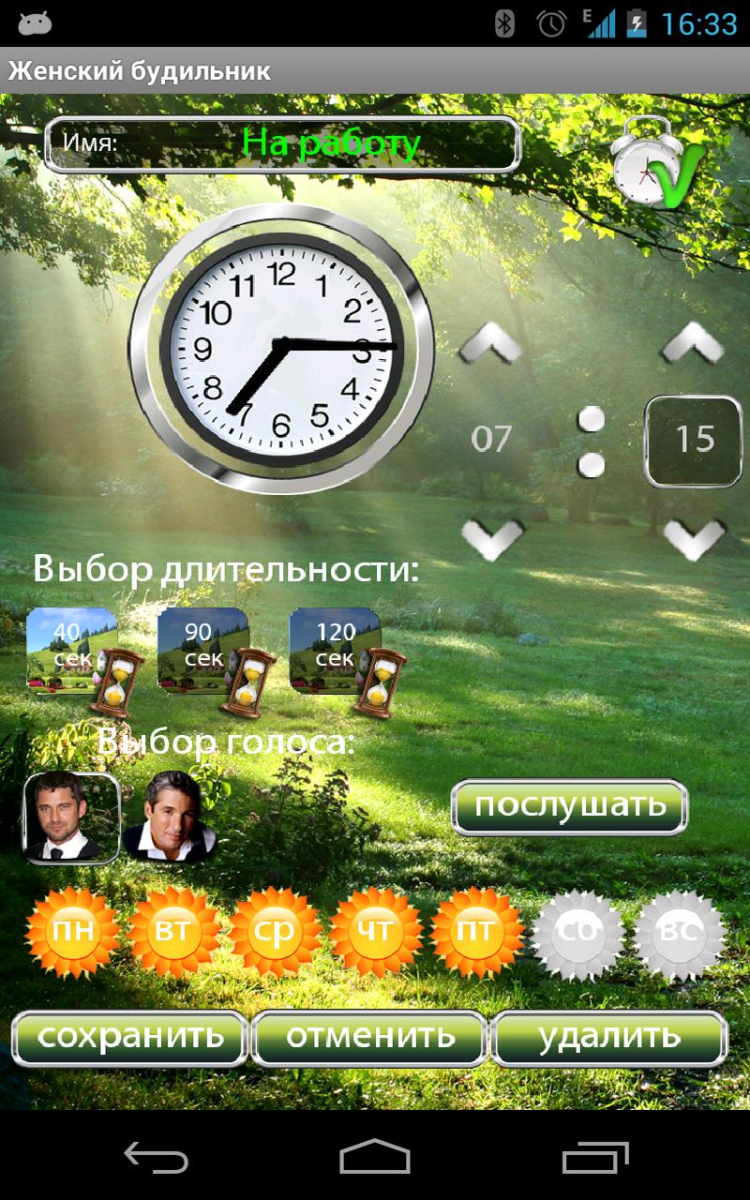Cancel changes with 'отменить'
750x1200 pixels.
coord(370,1037)
